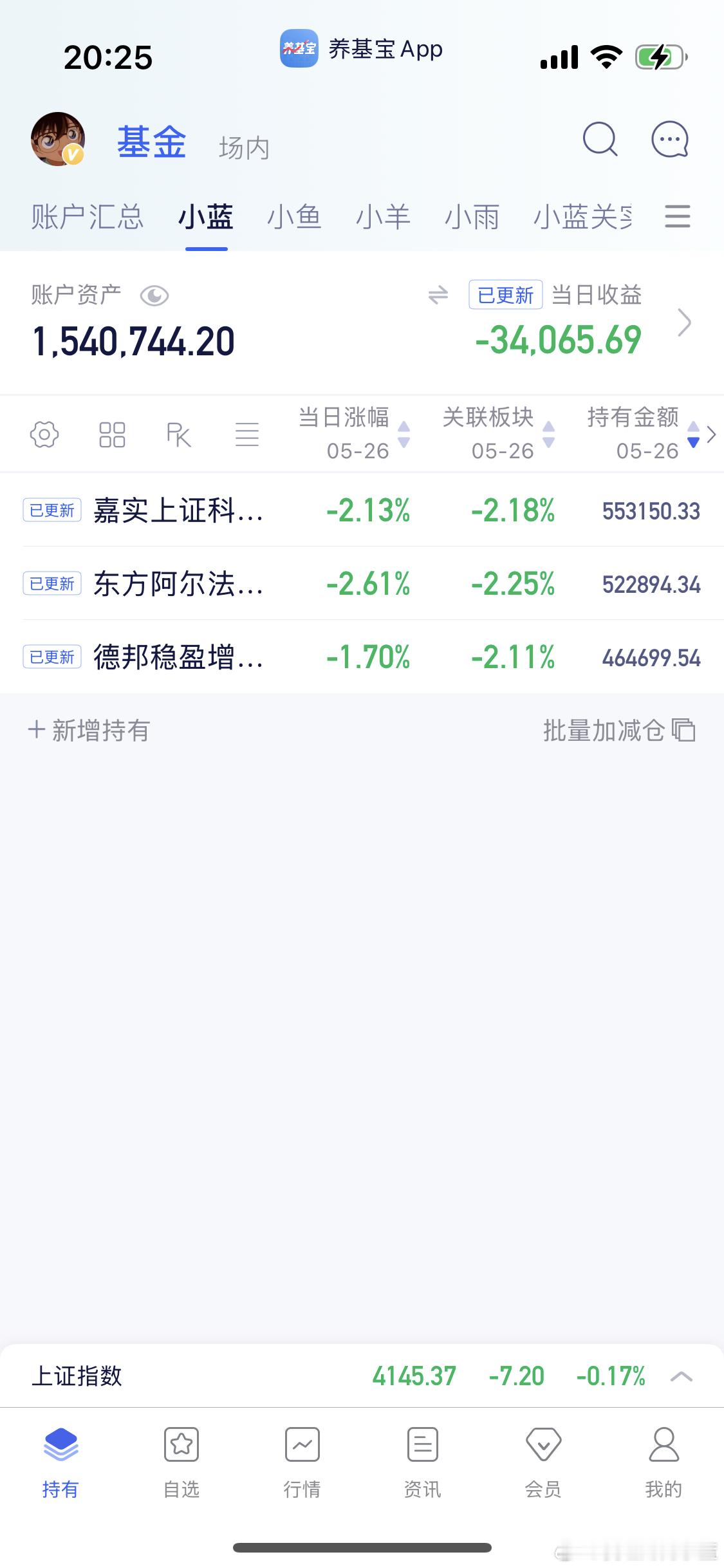This screenshot has width=724, height=1568.
Task: Sort by 当日涨幅 column
Action: 355,434
